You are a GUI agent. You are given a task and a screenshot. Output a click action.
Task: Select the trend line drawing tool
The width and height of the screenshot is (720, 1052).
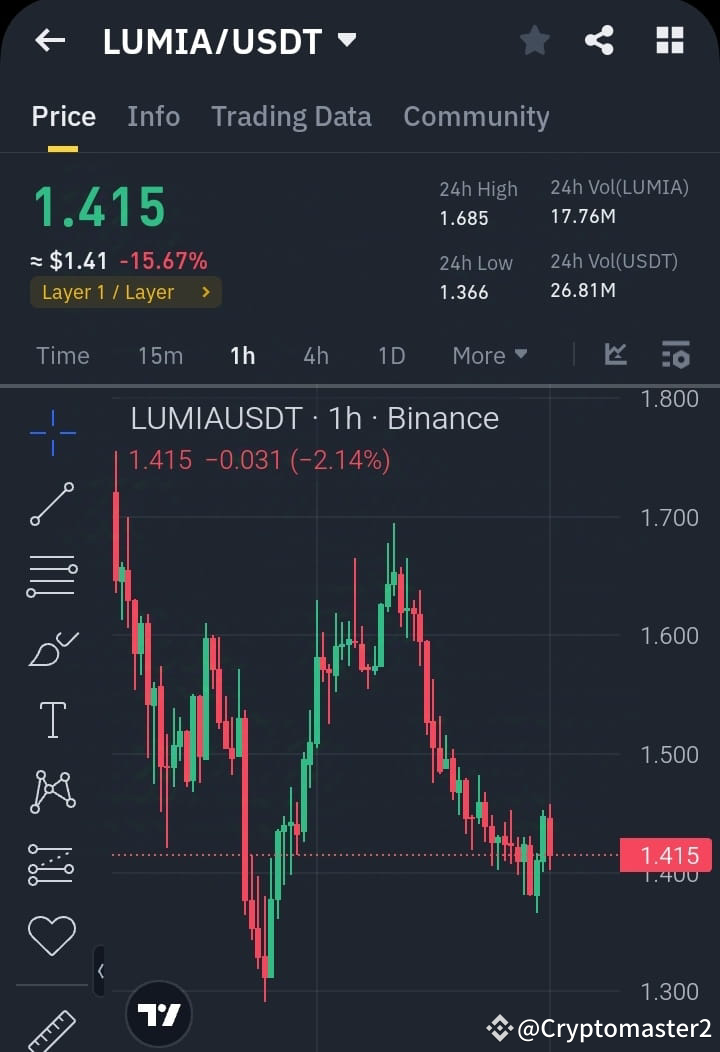tap(50, 504)
